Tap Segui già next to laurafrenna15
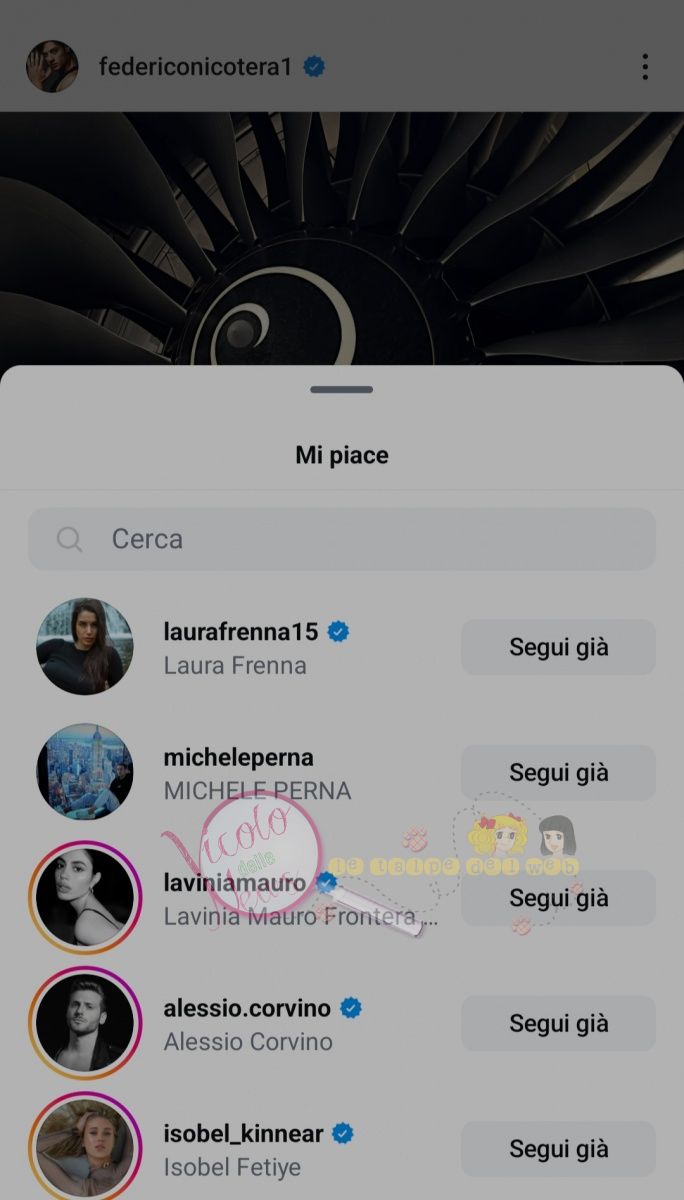This screenshot has height=1200, width=684. 558,647
